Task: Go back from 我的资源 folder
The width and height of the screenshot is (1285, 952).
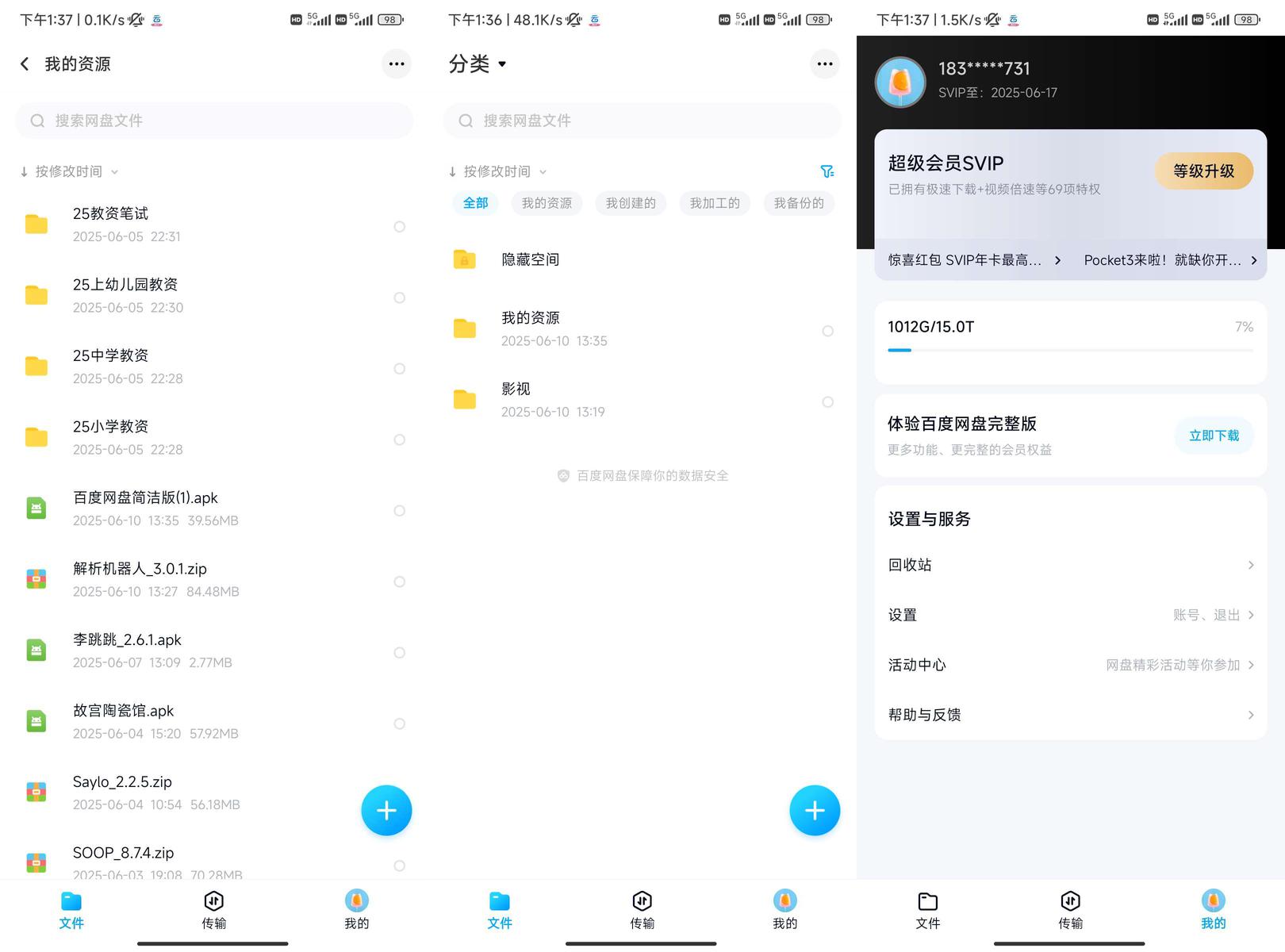Action: point(25,64)
